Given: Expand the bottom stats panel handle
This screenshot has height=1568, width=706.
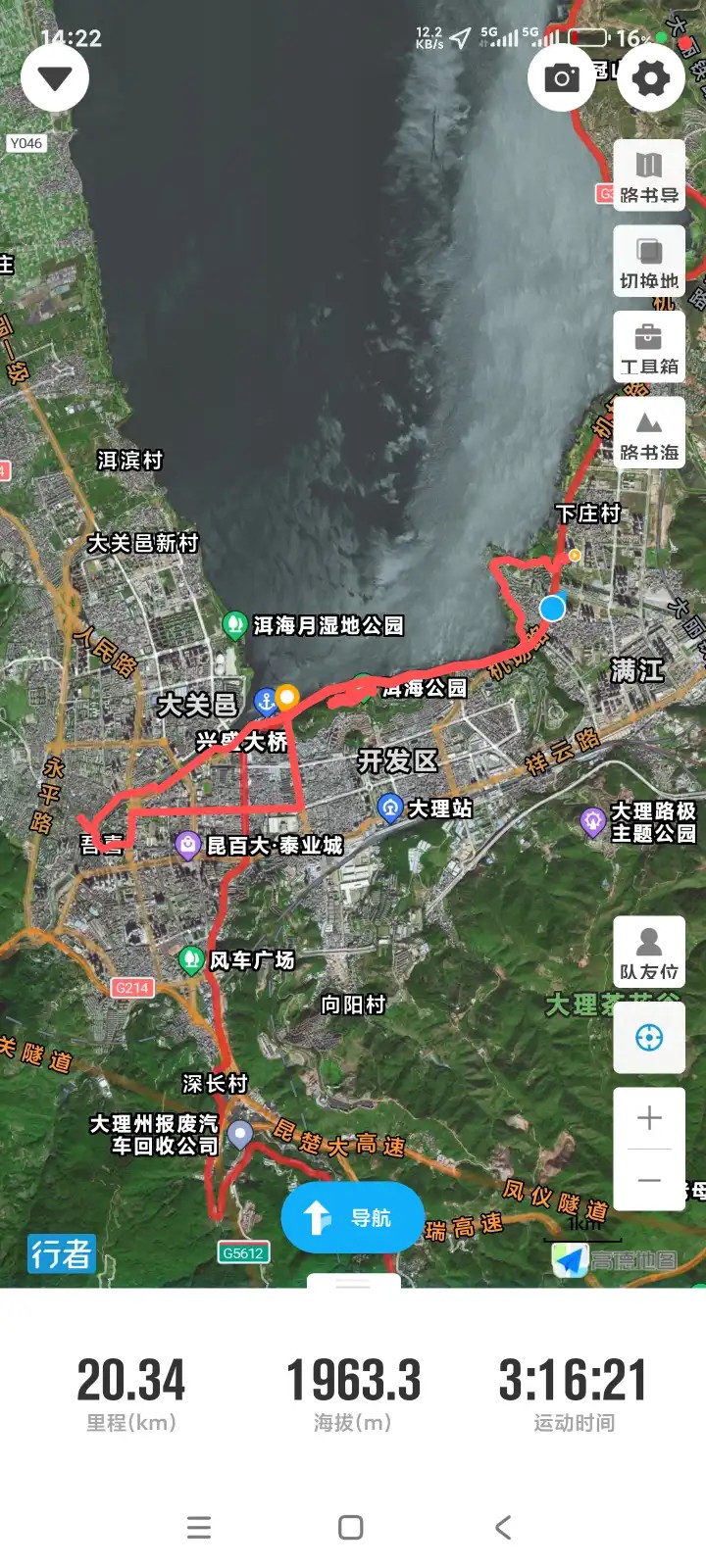Looking at the screenshot, I should [x=353, y=1282].
